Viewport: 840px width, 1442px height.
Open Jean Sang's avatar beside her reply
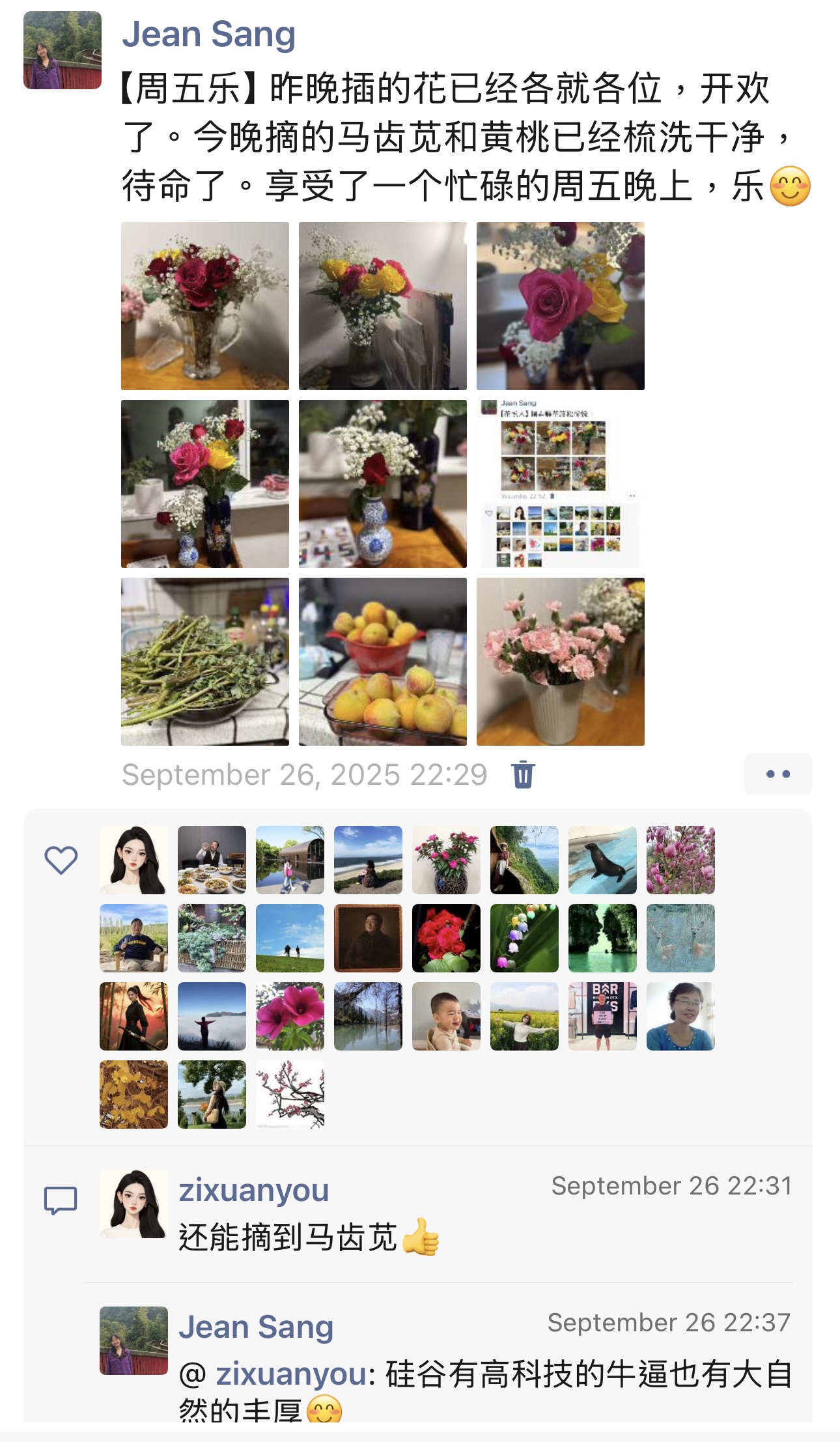[x=133, y=1340]
